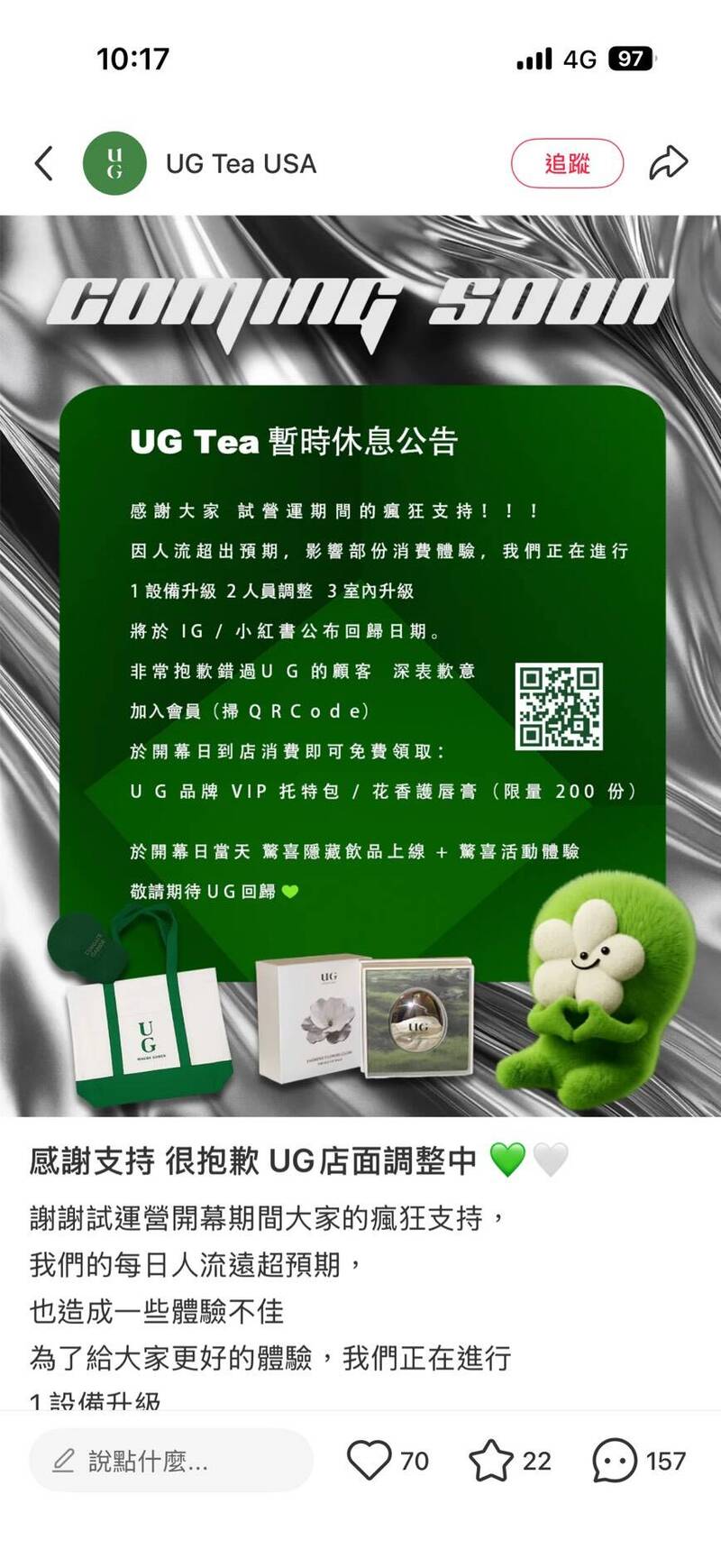Save the post with the star icon
The image size is (721, 1568).
click(491, 1460)
